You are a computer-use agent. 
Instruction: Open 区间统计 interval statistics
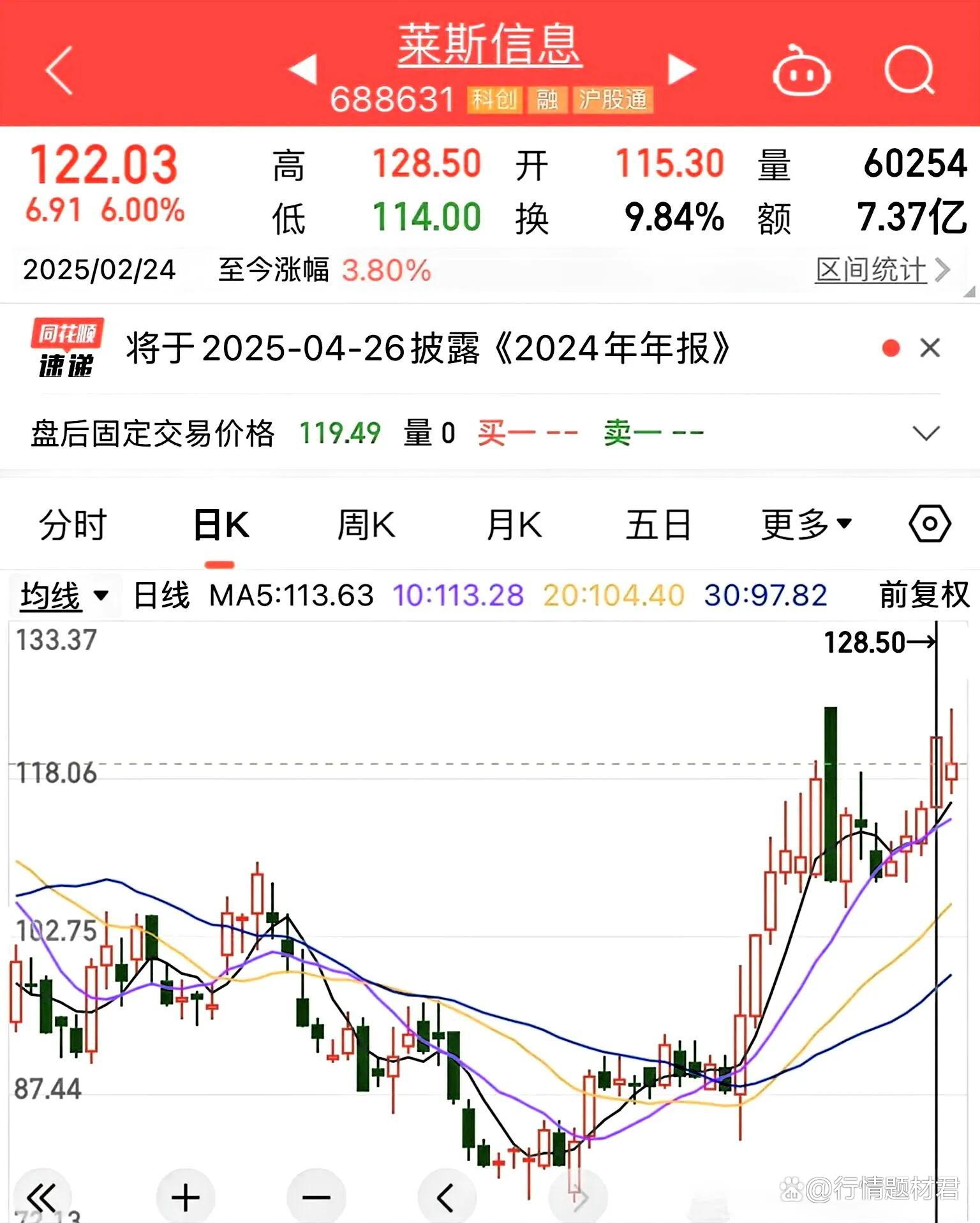pos(871,270)
